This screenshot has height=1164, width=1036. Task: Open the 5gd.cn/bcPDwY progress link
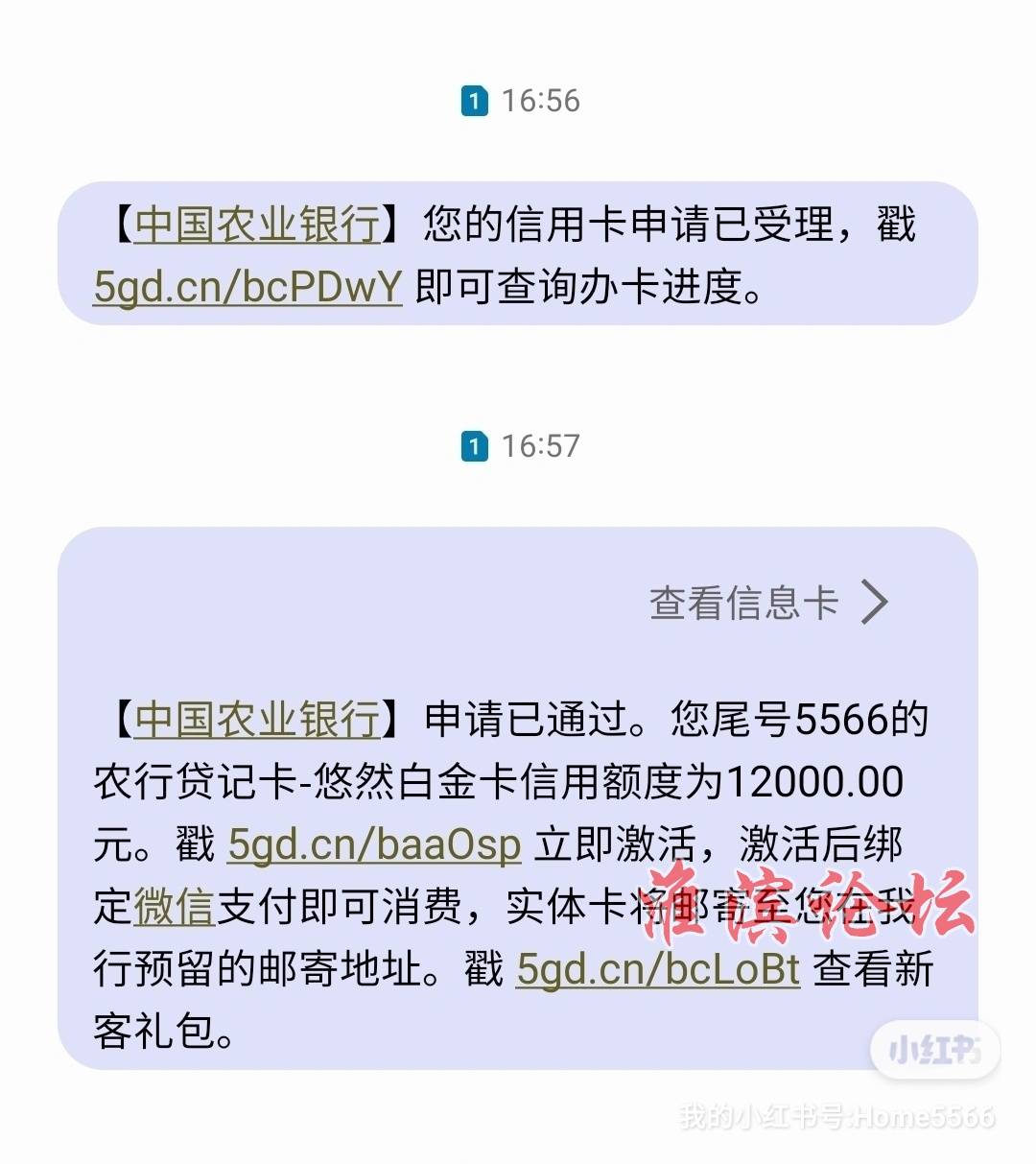pos(247,286)
